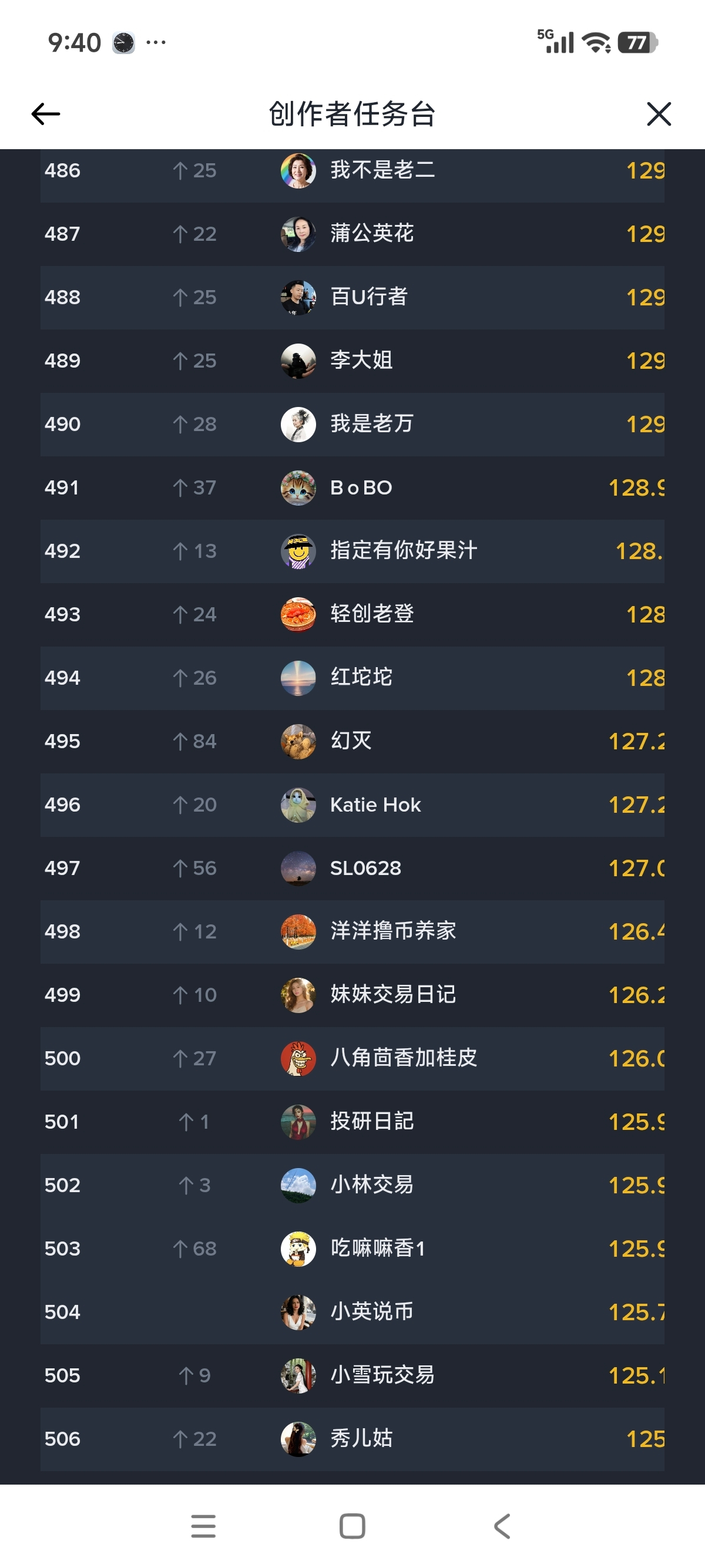Open the 我是老万 ranking entry
The image size is (705, 1568).
(x=371, y=423)
